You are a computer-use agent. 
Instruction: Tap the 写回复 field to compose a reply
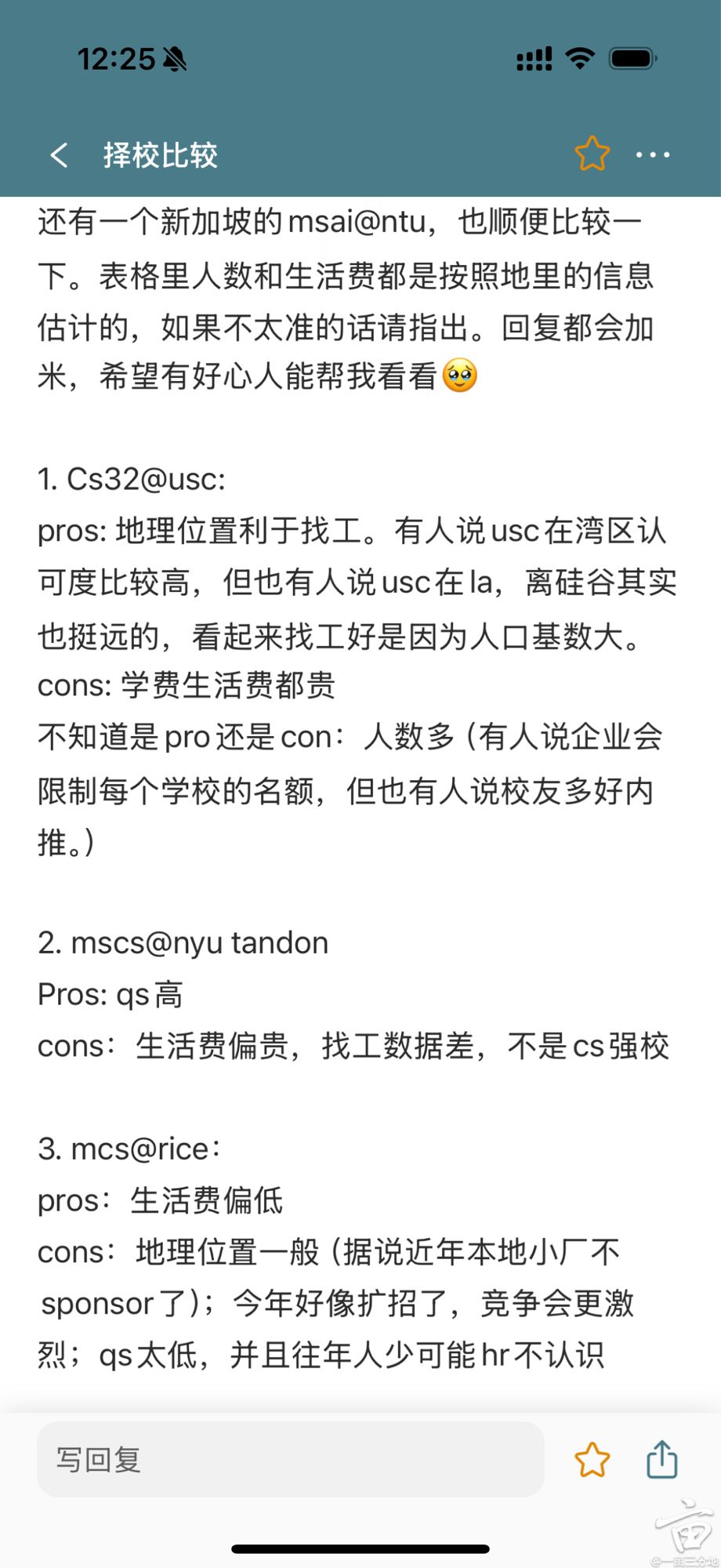point(290,1460)
